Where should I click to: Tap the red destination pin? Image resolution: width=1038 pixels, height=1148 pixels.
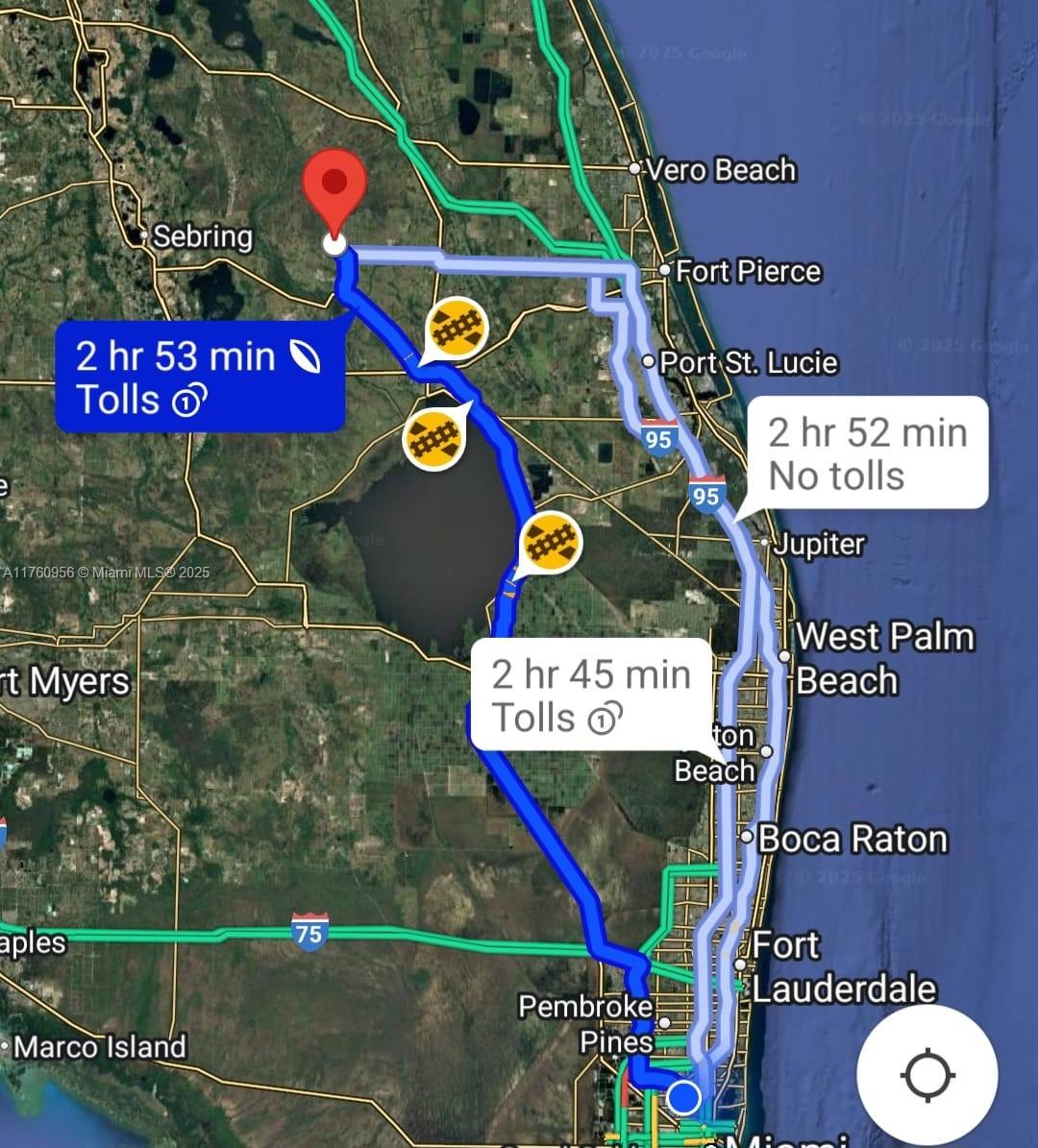pyautogui.click(x=334, y=186)
